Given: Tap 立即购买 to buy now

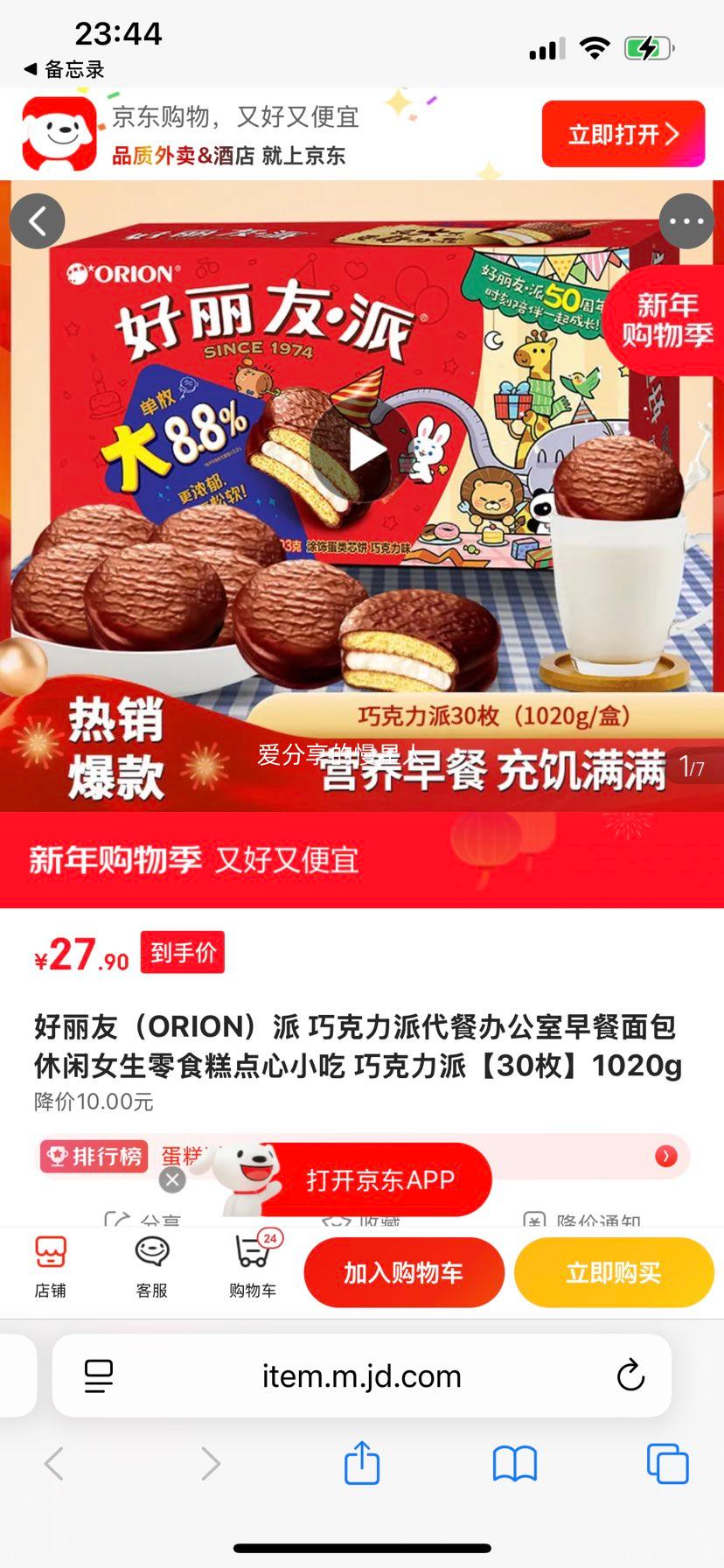Looking at the screenshot, I should (614, 1272).
